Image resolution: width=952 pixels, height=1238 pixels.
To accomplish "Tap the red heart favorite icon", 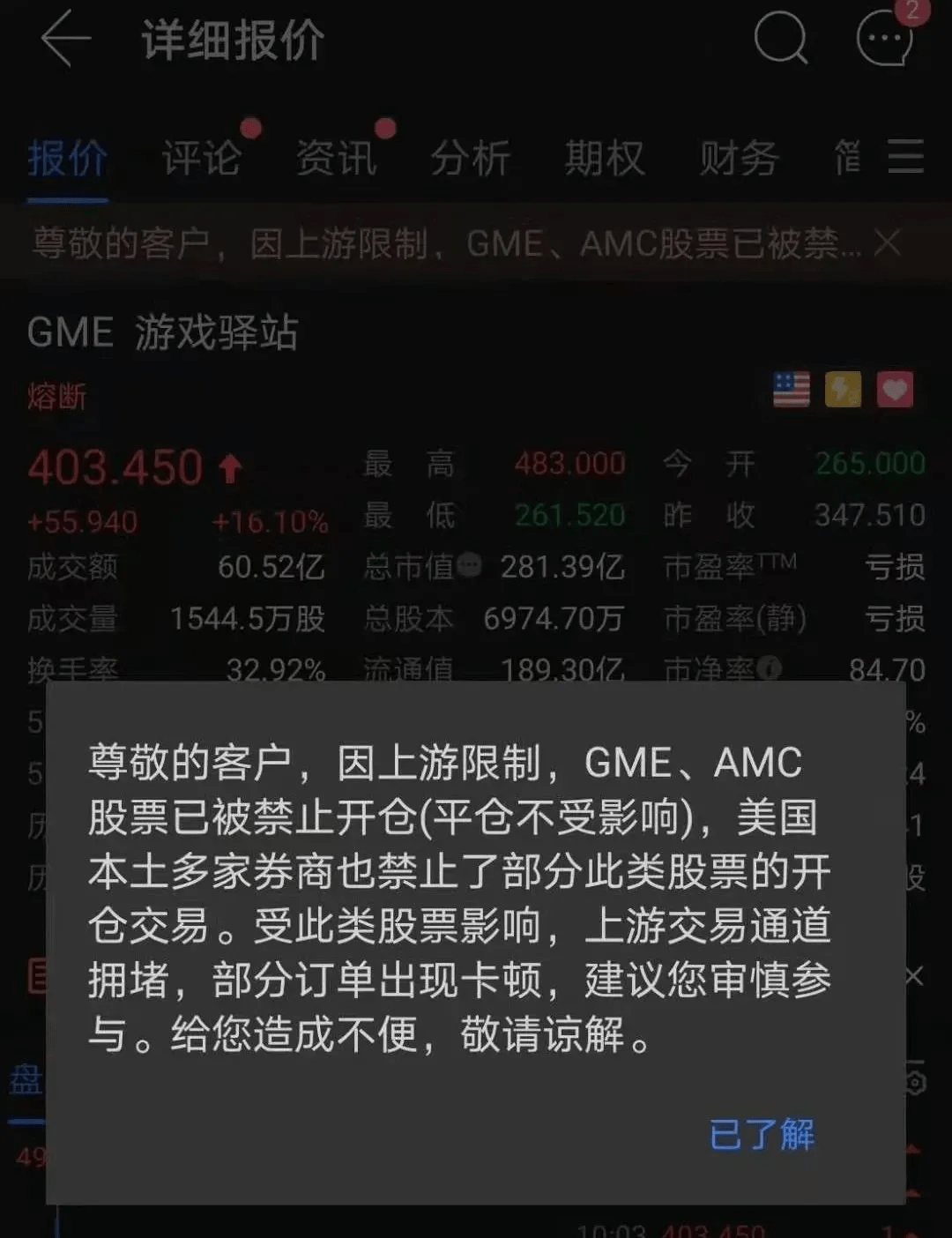I will 895,389.
